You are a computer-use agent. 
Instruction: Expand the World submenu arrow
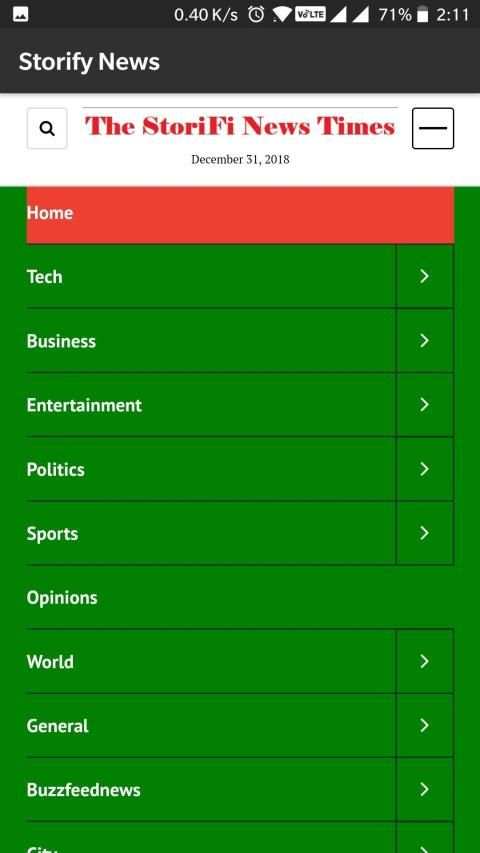click(x=424, y=662)
